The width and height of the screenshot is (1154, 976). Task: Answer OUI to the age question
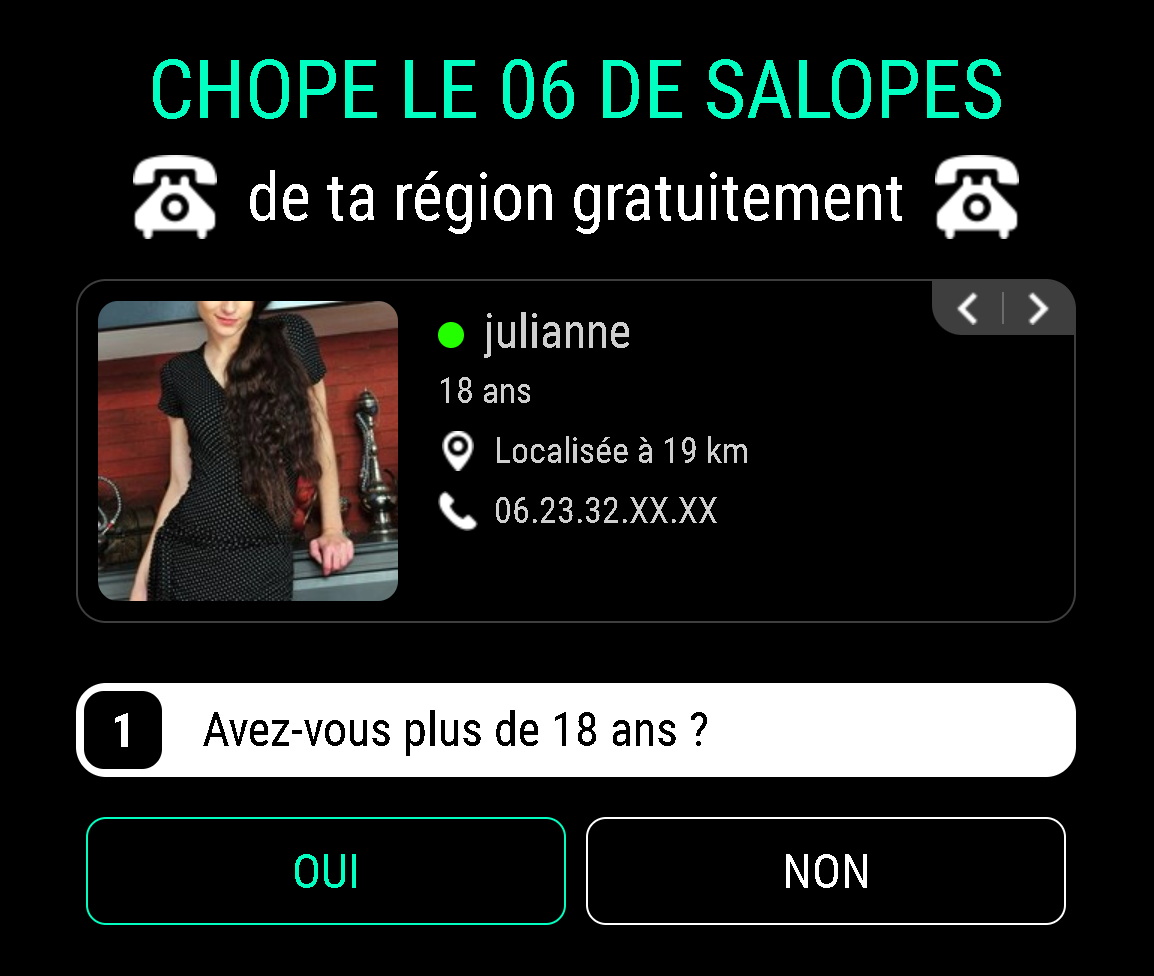tap(326, 871)
